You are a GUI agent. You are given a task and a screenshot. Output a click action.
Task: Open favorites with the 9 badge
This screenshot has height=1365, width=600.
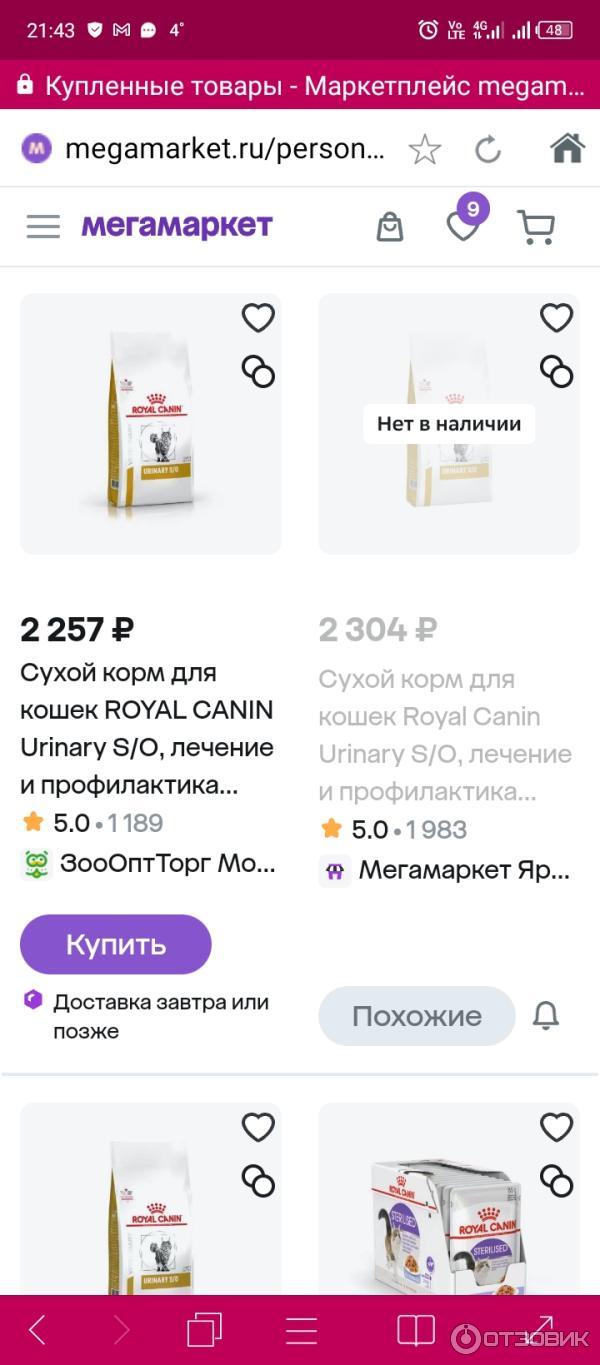[463, 225]
